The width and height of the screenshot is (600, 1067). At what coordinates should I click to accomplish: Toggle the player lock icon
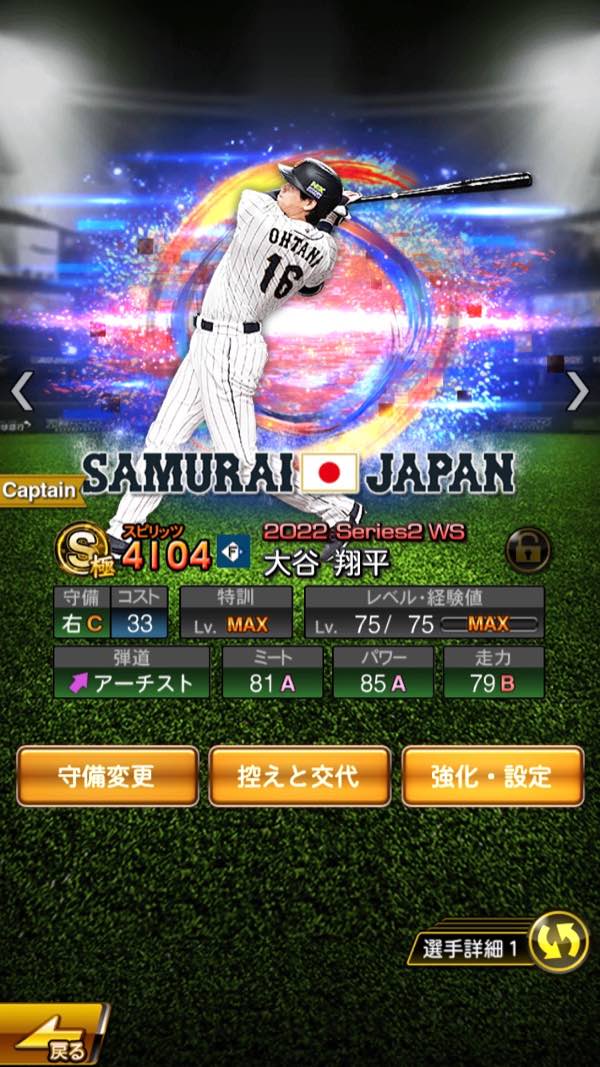pyautogui.click(x=527, y=550)
